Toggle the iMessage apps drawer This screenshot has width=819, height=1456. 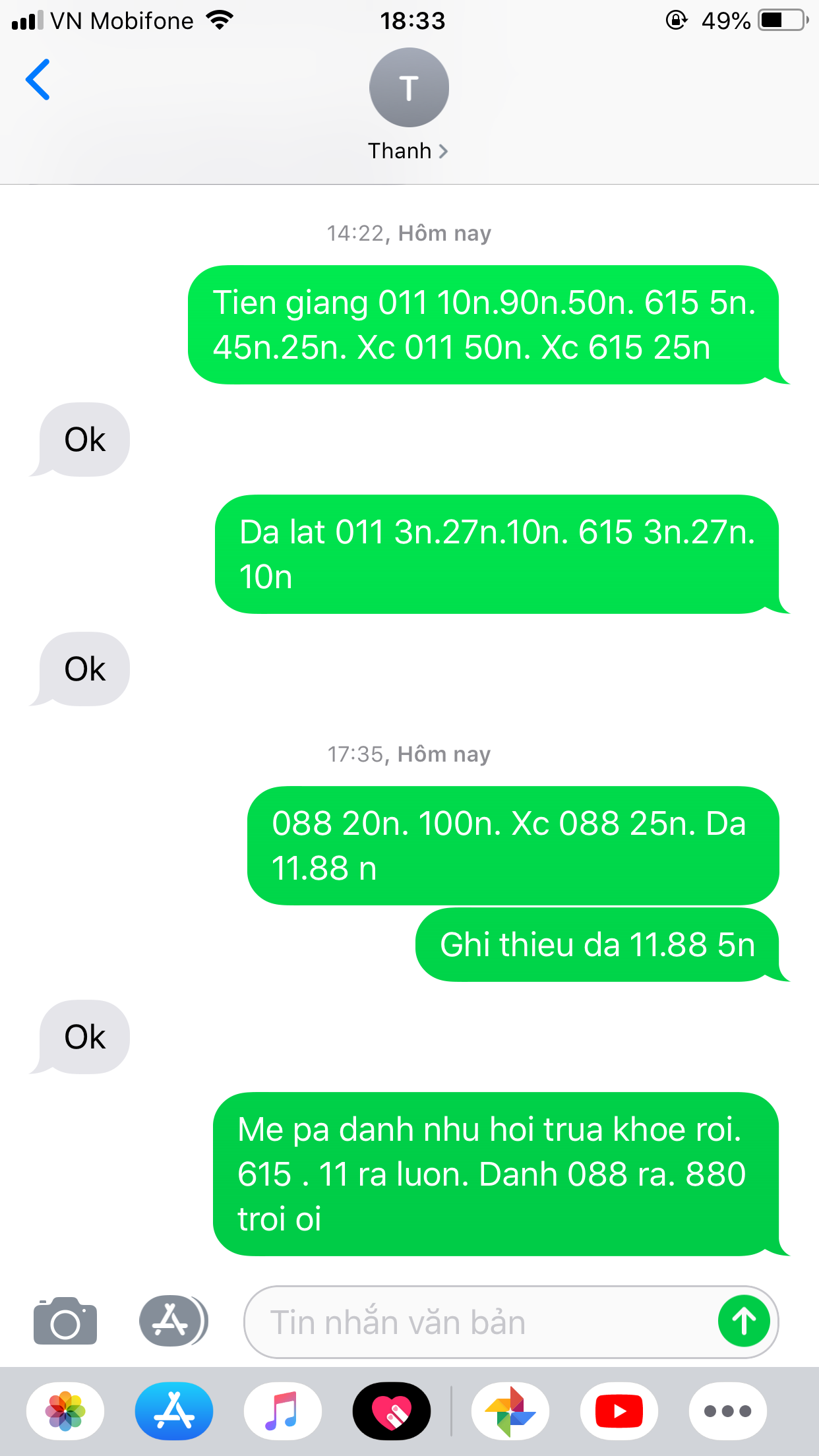coord(173,1321)
